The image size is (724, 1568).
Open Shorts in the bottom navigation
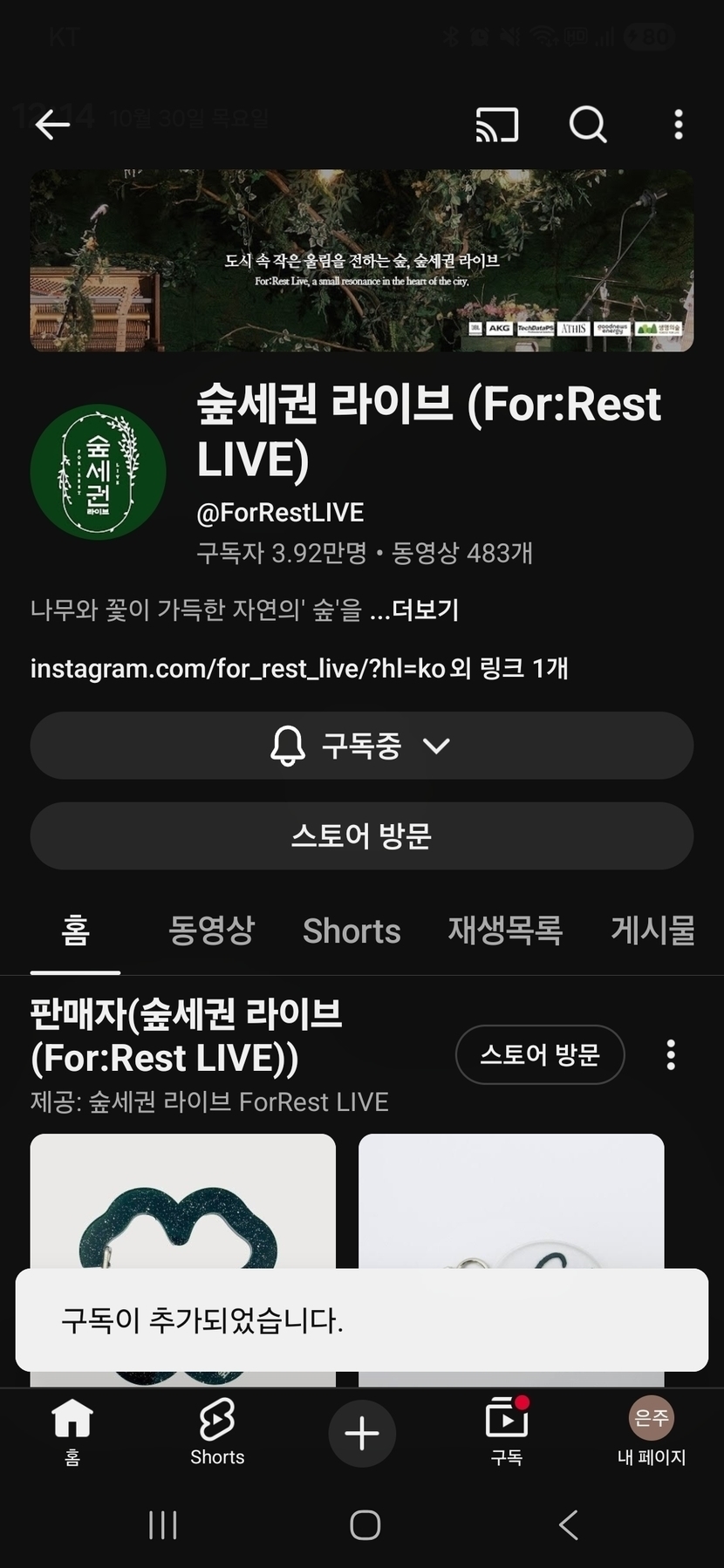217,1433
